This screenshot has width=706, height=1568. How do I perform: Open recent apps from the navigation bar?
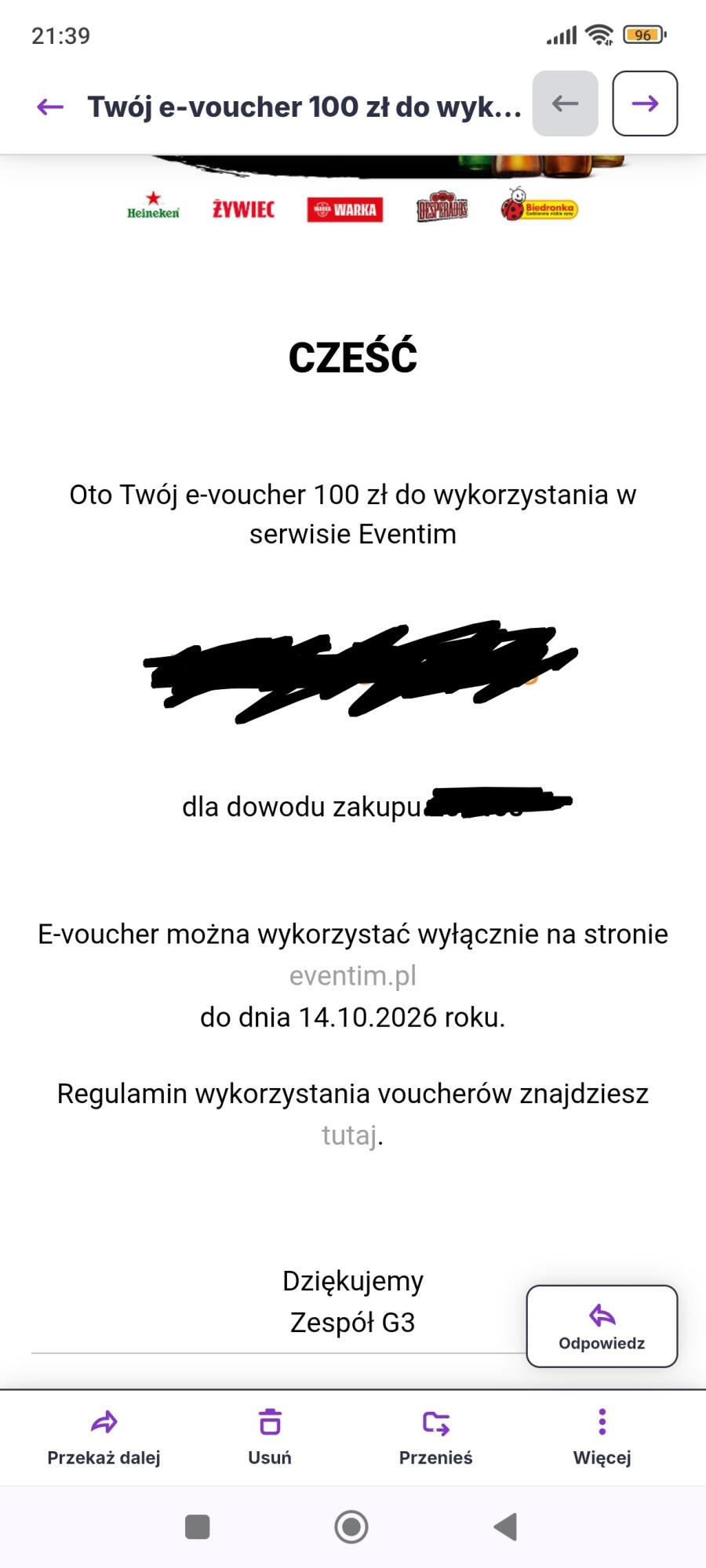pyautogui.click(x=197, y=1526)
